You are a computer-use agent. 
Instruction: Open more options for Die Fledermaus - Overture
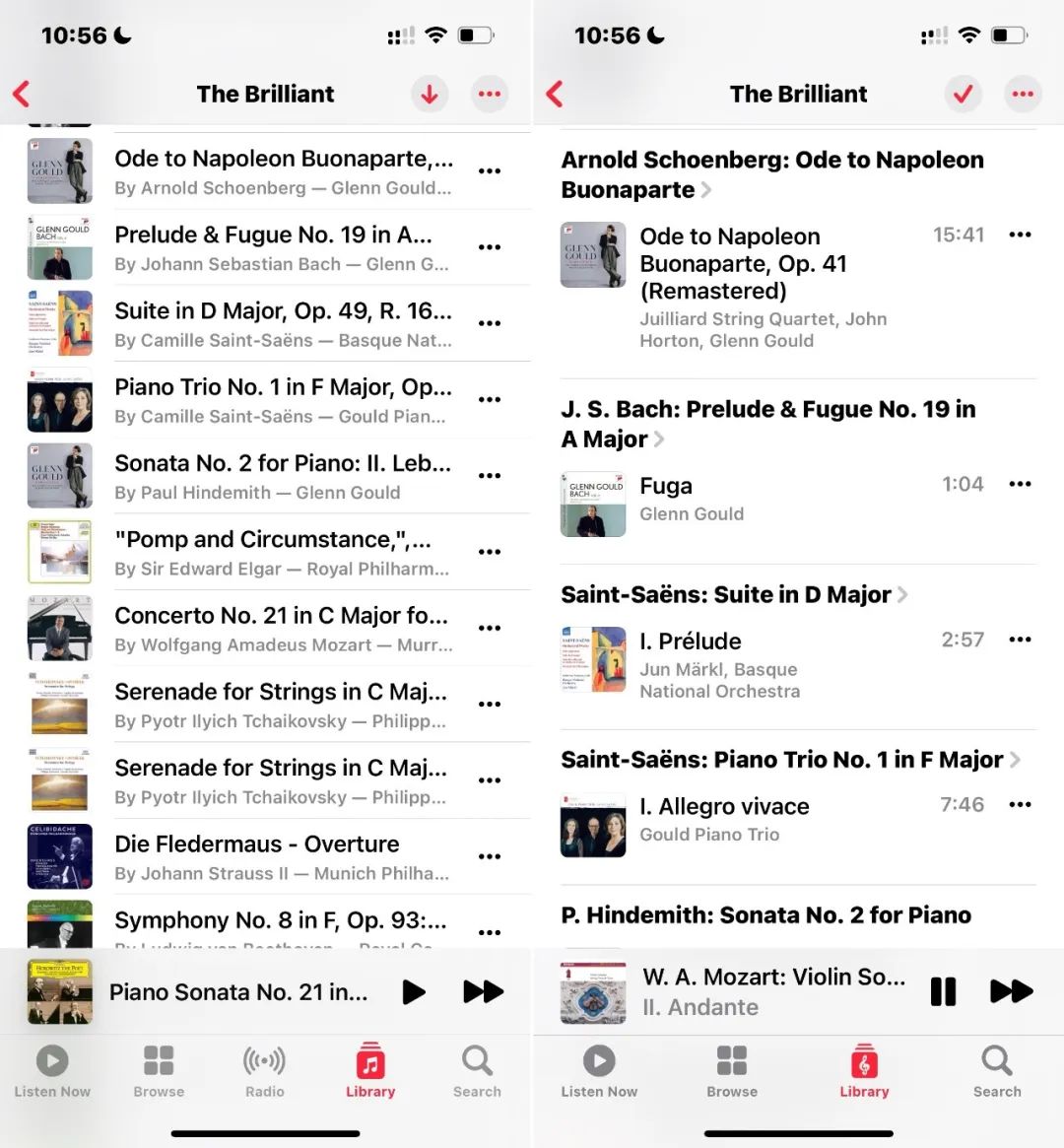[490, 856]
